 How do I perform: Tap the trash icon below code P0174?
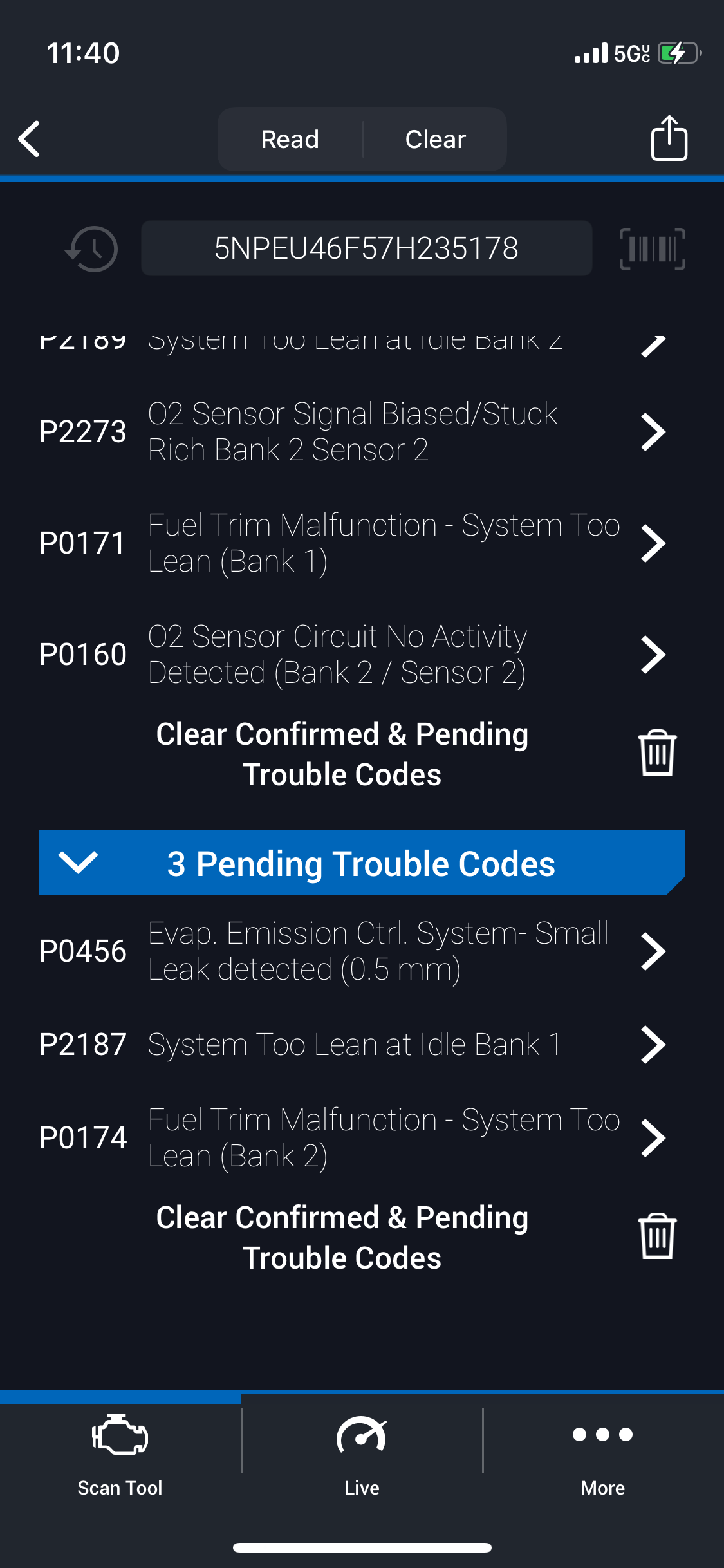pos(657,1236)
